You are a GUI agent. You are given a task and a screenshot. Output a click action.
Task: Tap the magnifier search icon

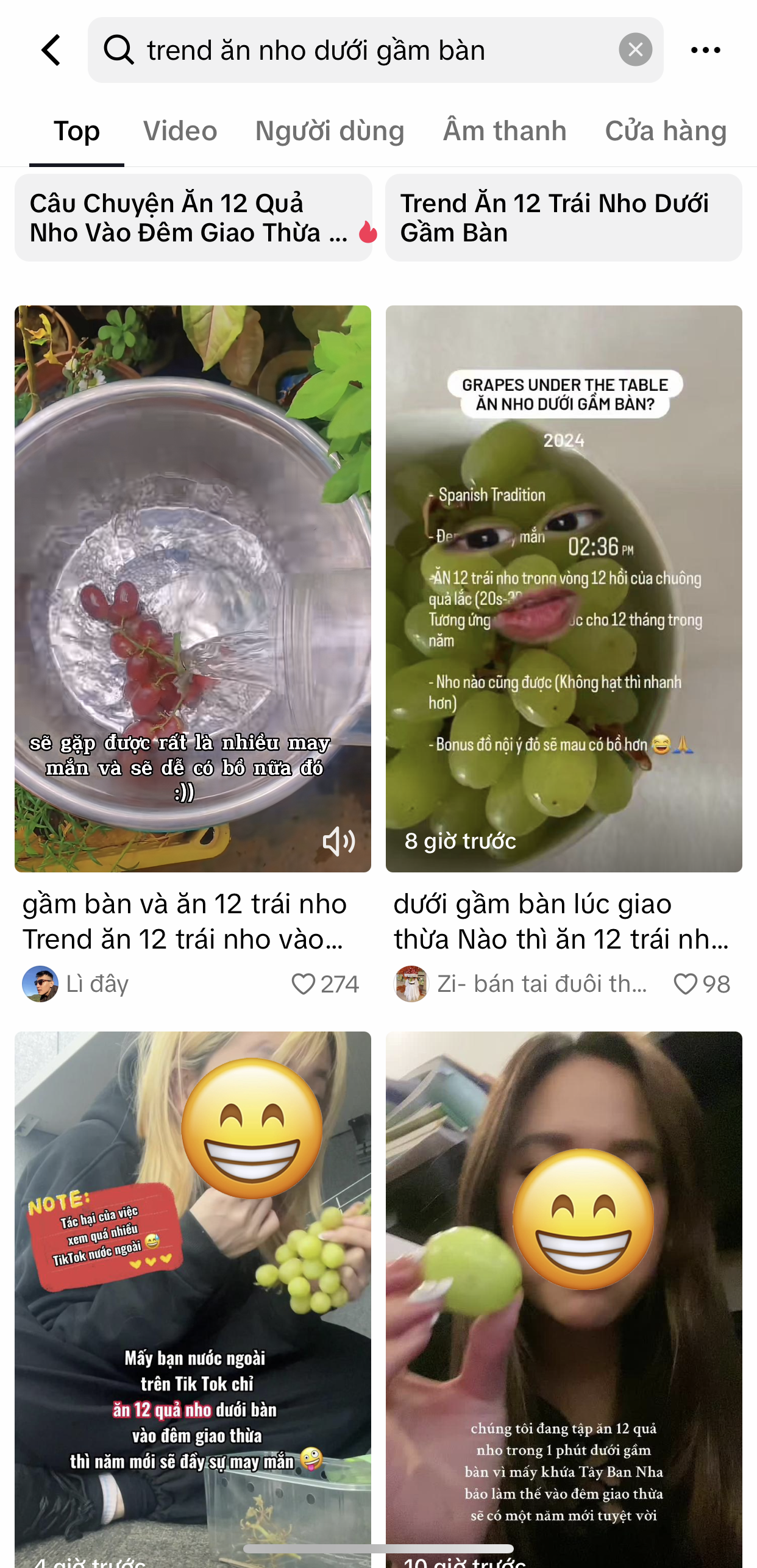pyautogui.click(x=119, y=50)
